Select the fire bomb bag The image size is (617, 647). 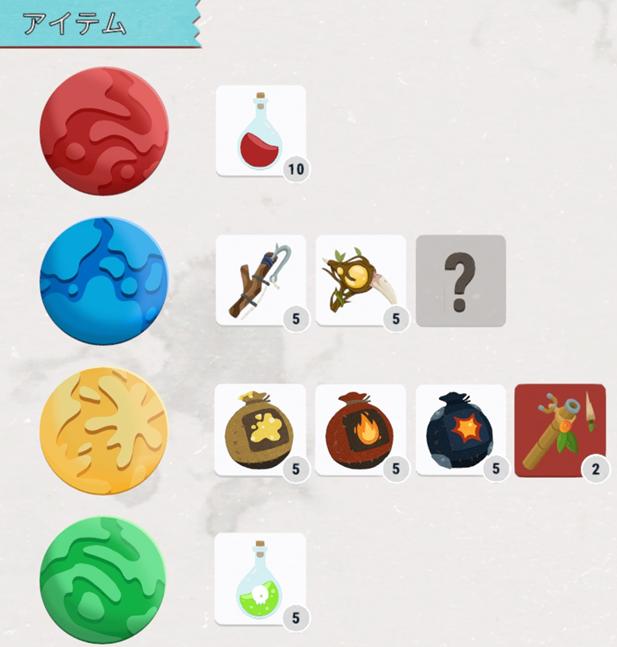pos(360,430)
